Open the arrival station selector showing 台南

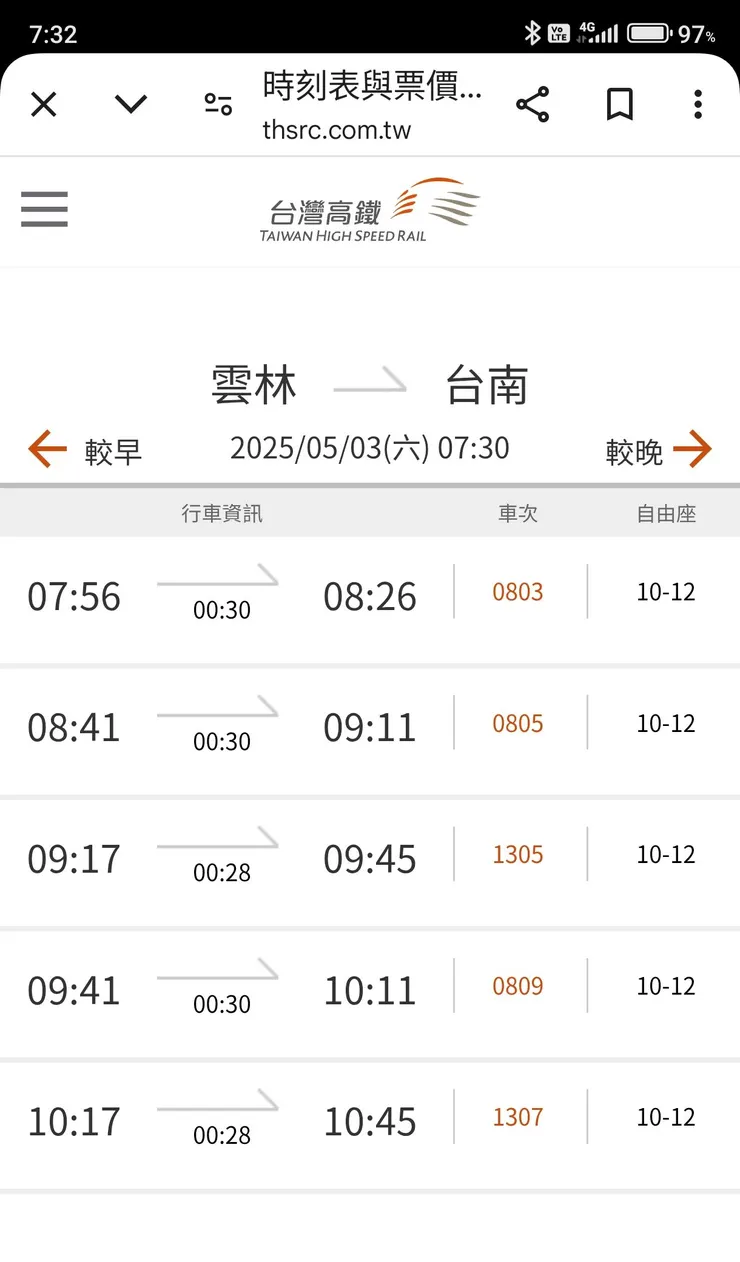(488, 385)
